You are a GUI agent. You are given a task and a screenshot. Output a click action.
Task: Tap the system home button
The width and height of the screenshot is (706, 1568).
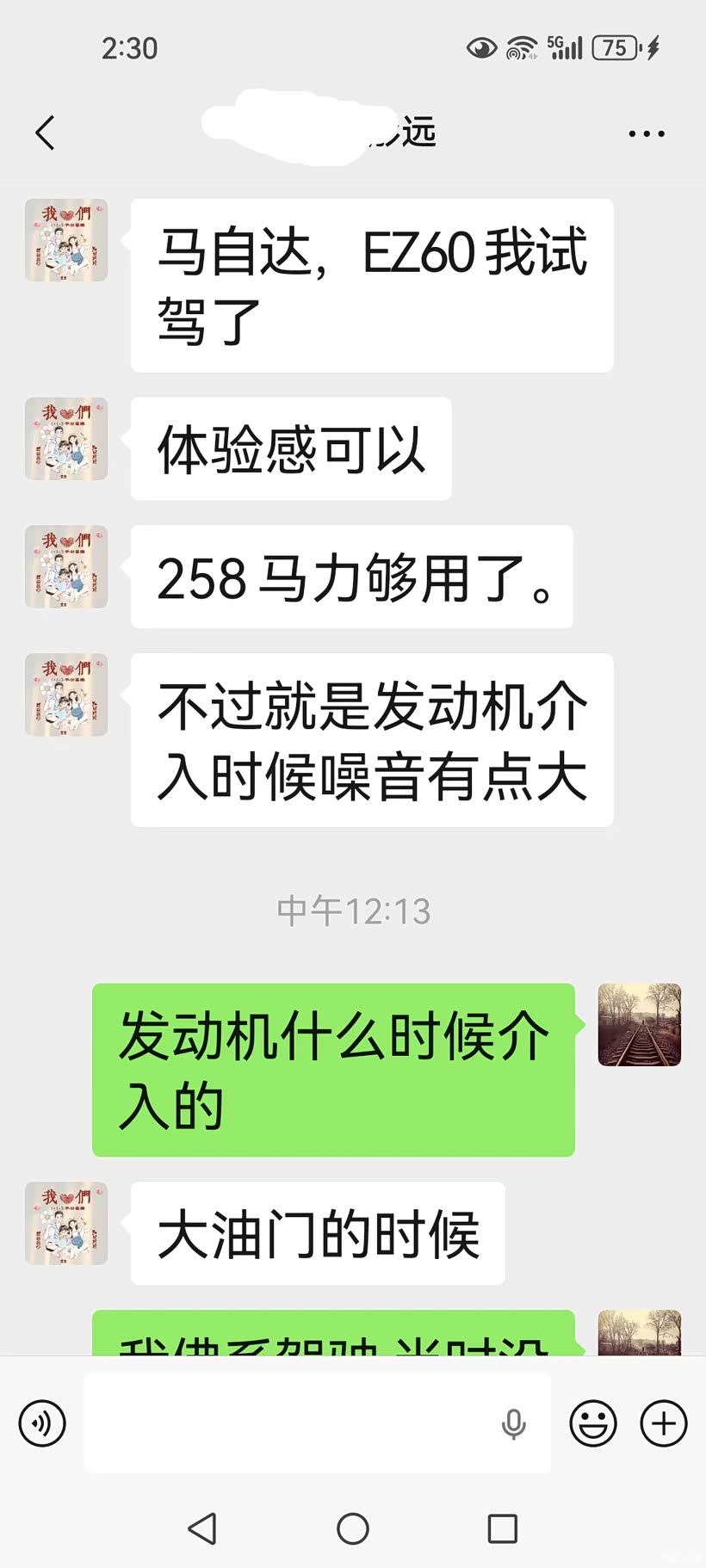[x=353, y=1528]
